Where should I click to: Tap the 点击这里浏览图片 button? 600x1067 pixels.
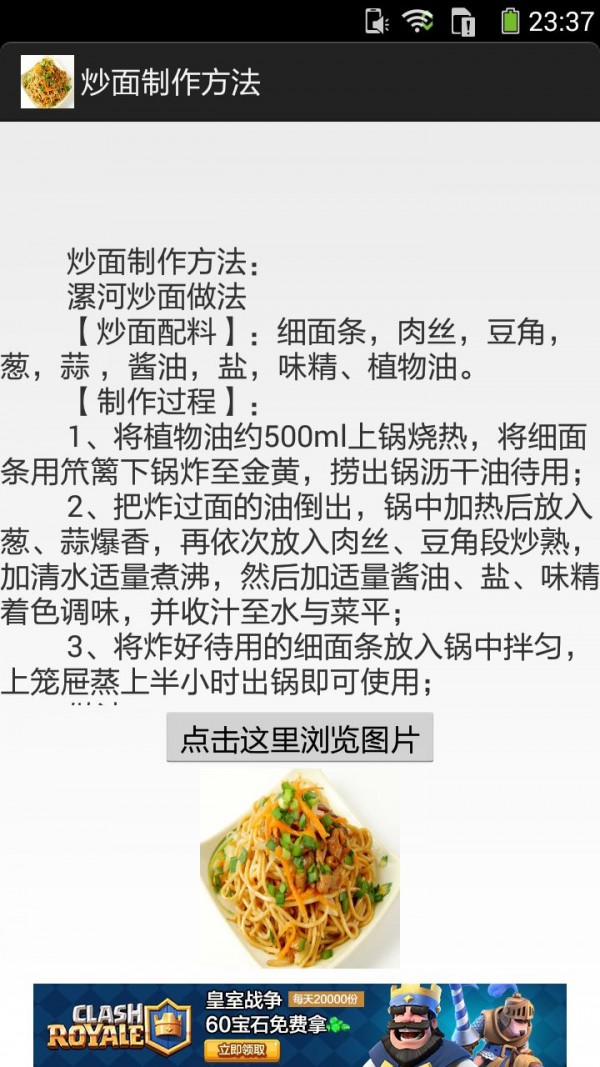[299, 738]
